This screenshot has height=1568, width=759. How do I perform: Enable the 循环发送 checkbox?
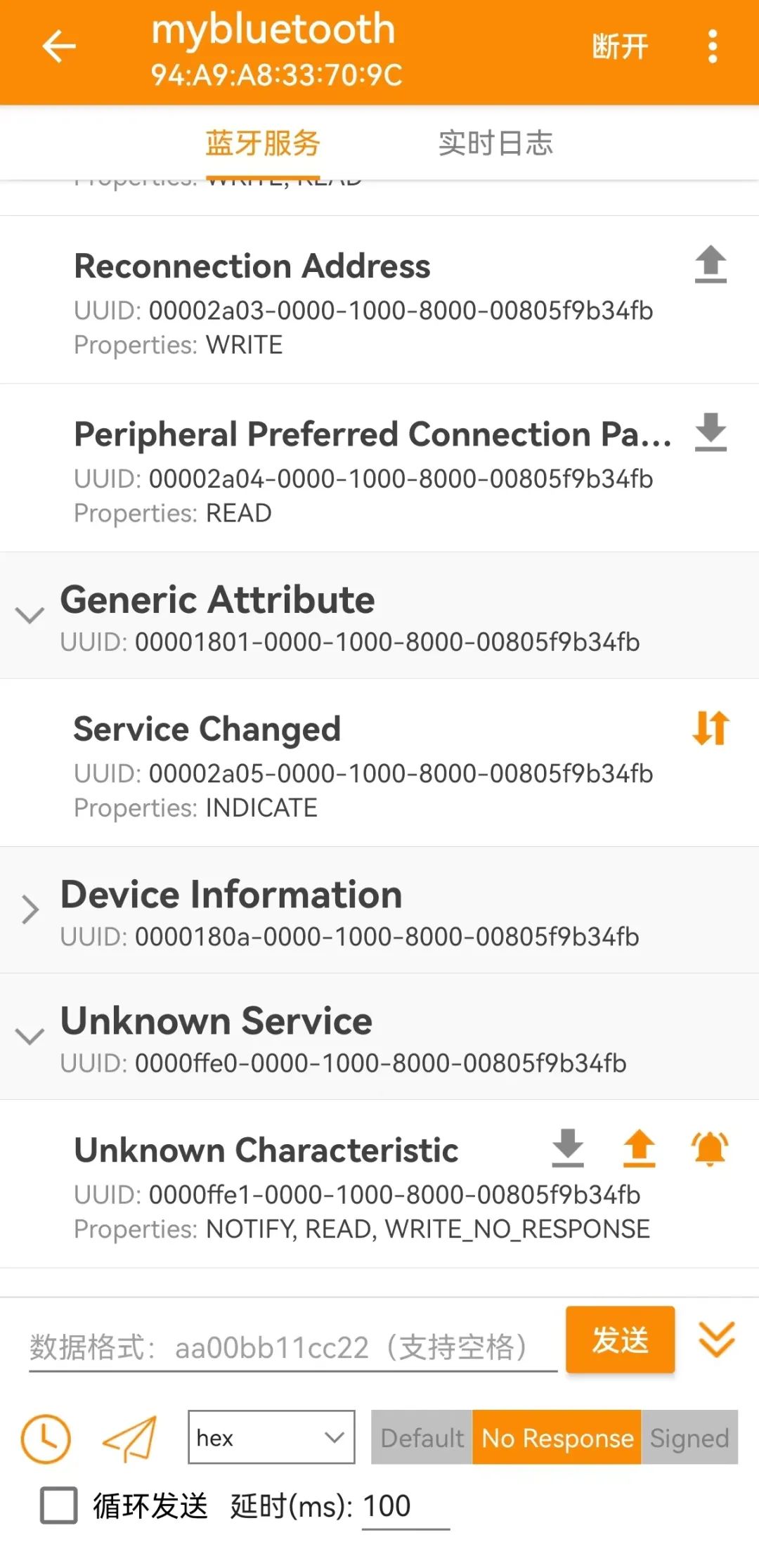[x=59, y=1505]
